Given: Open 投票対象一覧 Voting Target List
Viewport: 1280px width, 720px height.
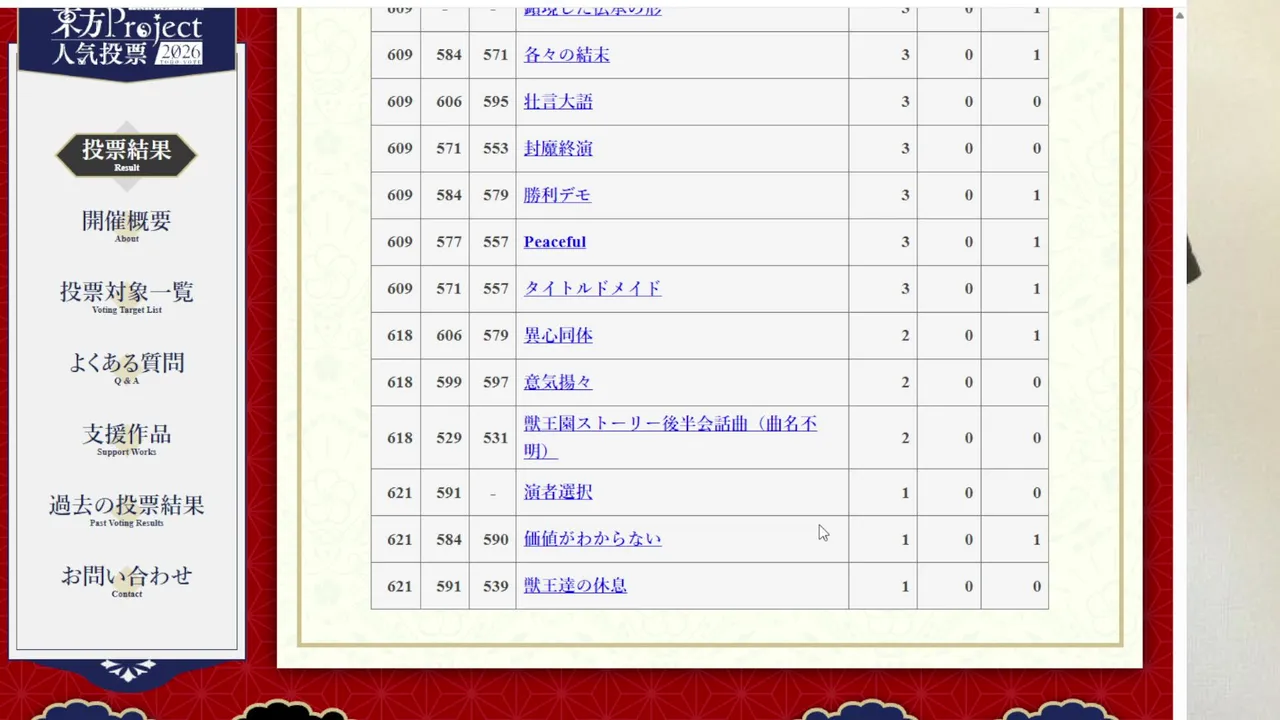Looking at the screenshot, I should (x=126, y=296).
